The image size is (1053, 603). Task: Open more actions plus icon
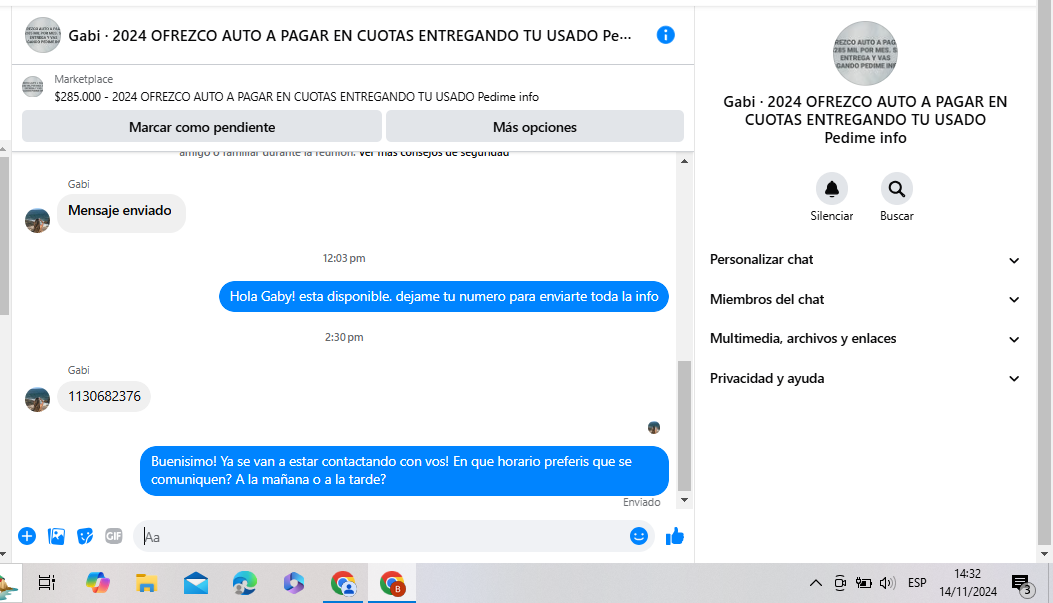click(x=27, y=536)
